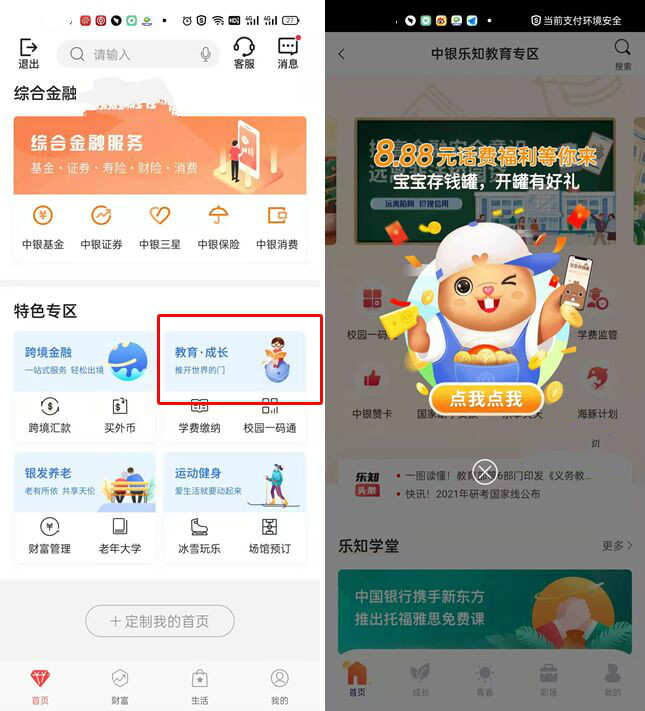This screenshot has height=711, width=645.
Task: Tap the 点我点我 button
Action: (x=485, y=398)
